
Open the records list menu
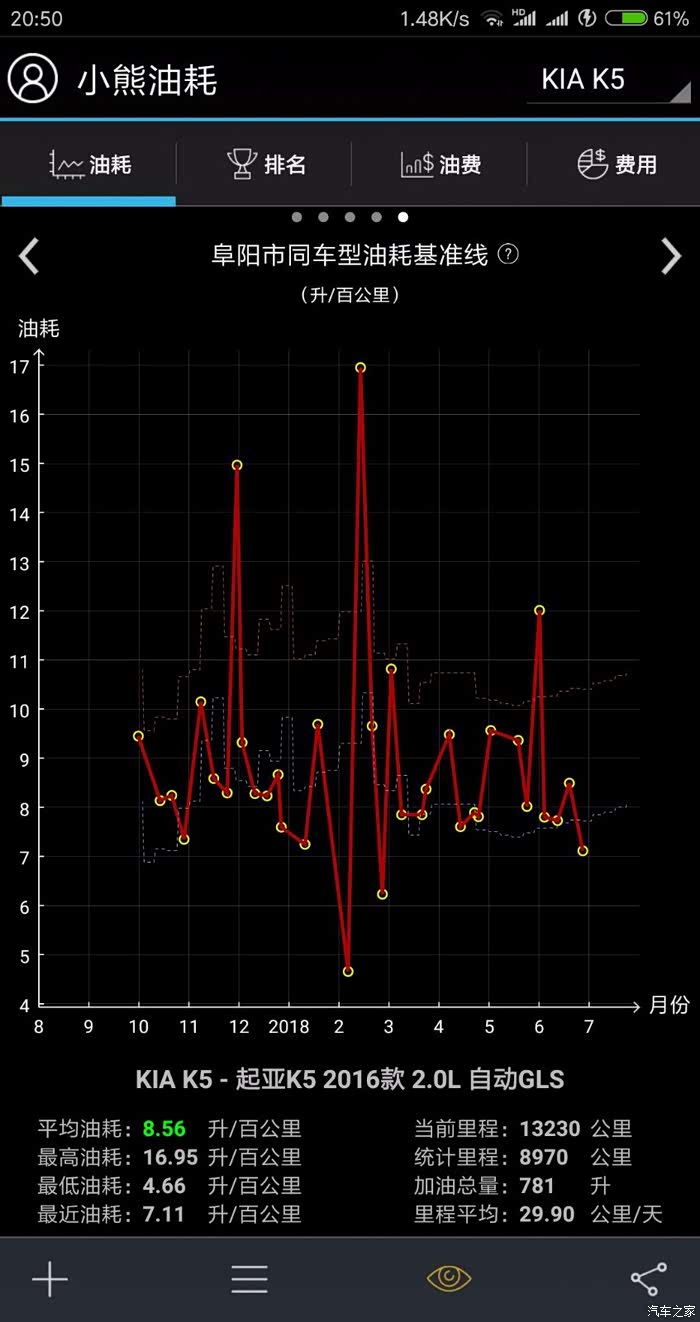click(249, 1279)
